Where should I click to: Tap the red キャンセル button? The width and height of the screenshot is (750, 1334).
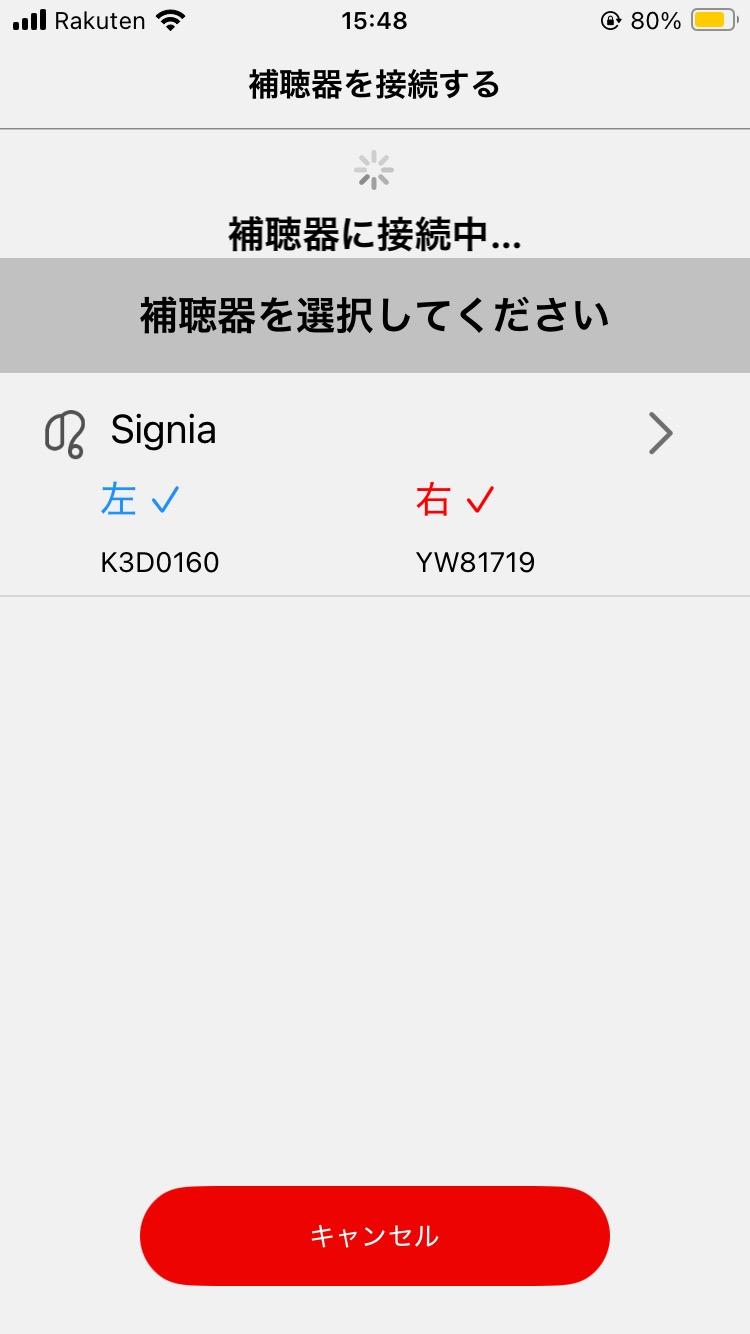click(x=374, y=1235)
